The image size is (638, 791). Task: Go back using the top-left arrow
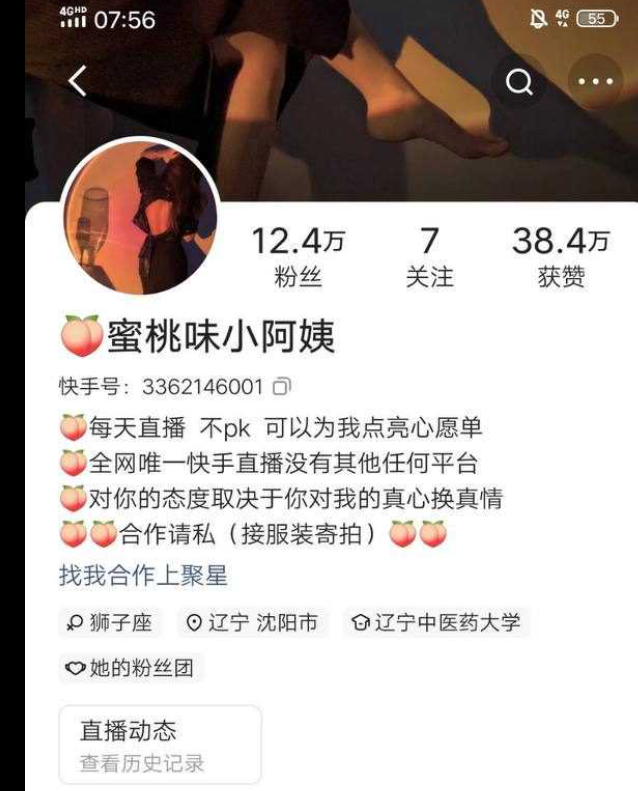pos(77,83)
